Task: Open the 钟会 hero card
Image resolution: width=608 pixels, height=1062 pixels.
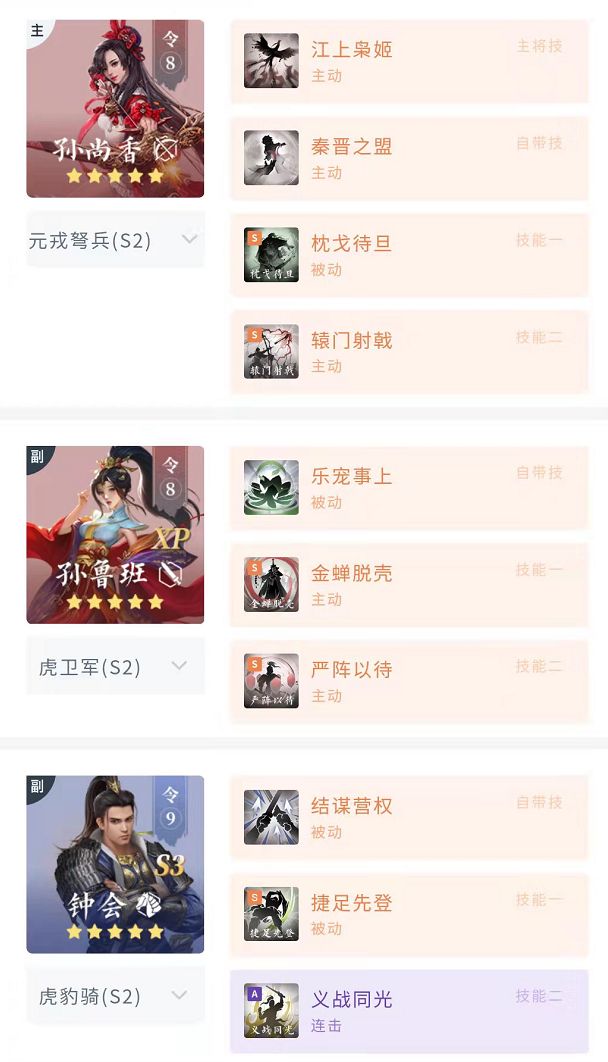Action: (115, 864)
